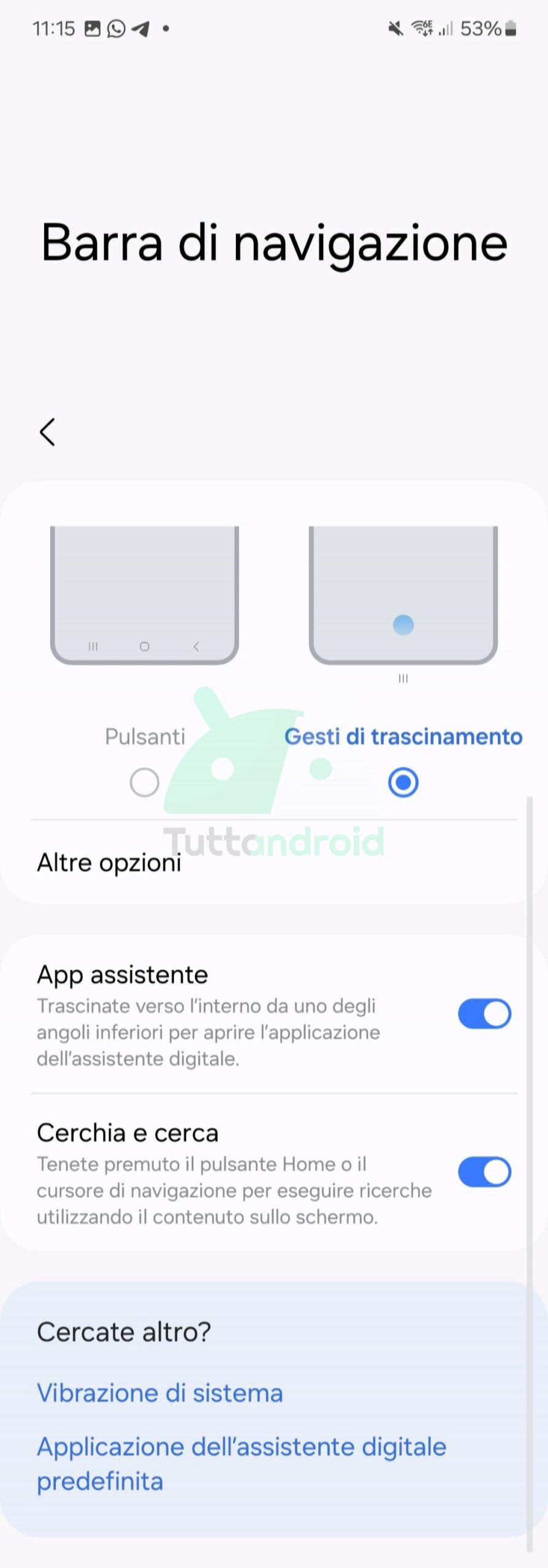Select the Pulsanti navigation option

[x=145, y=782]
